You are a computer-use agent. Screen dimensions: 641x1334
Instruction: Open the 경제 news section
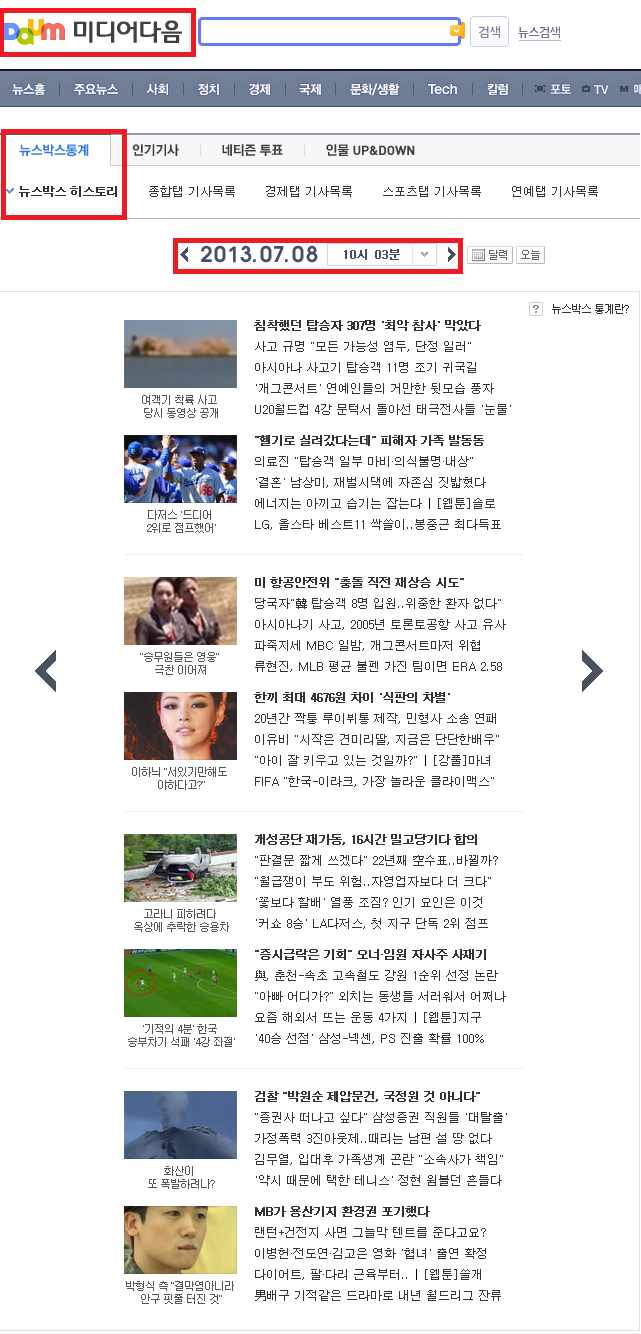click(x=259, y=89)
